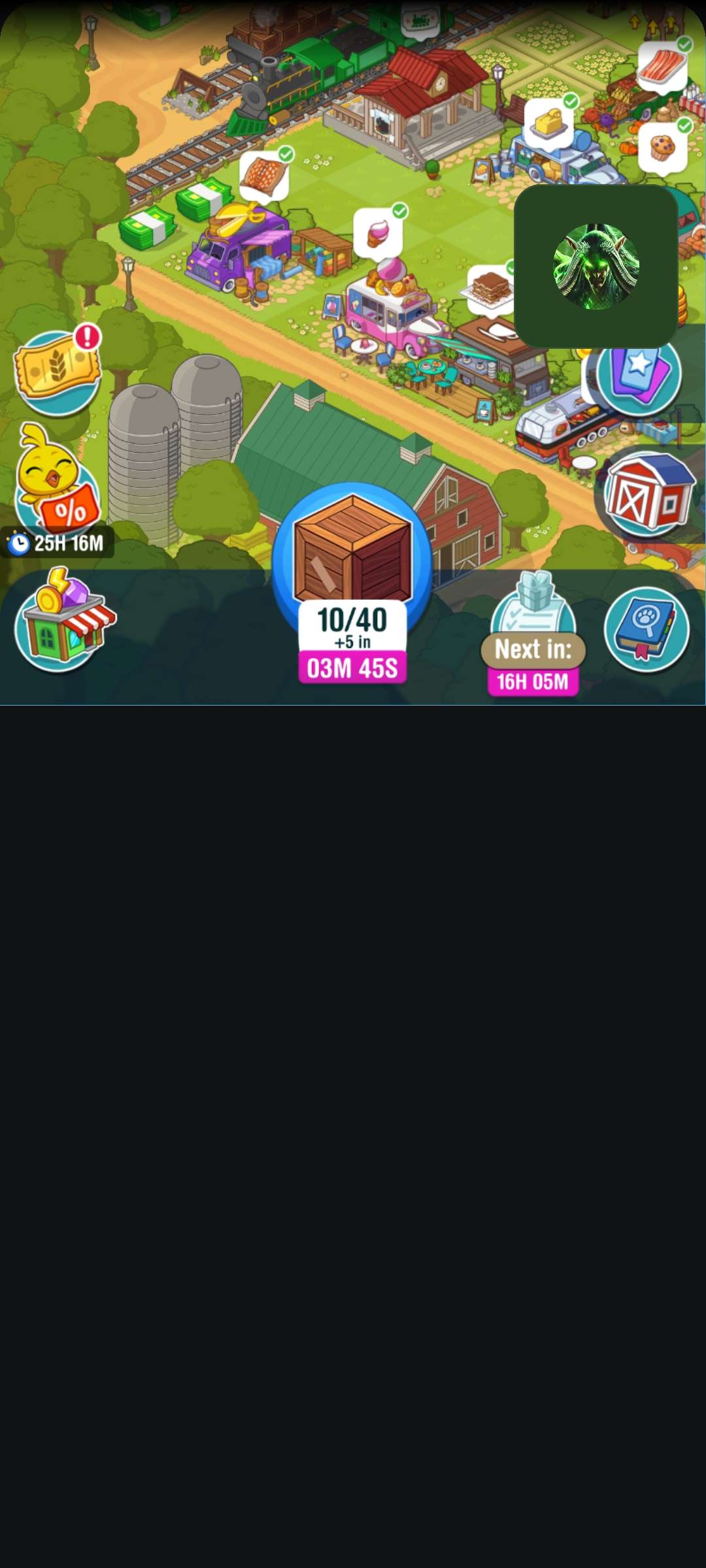Collect the ice cream order bubble
This screenshot has width=706, height=1568.
point(378,233)
